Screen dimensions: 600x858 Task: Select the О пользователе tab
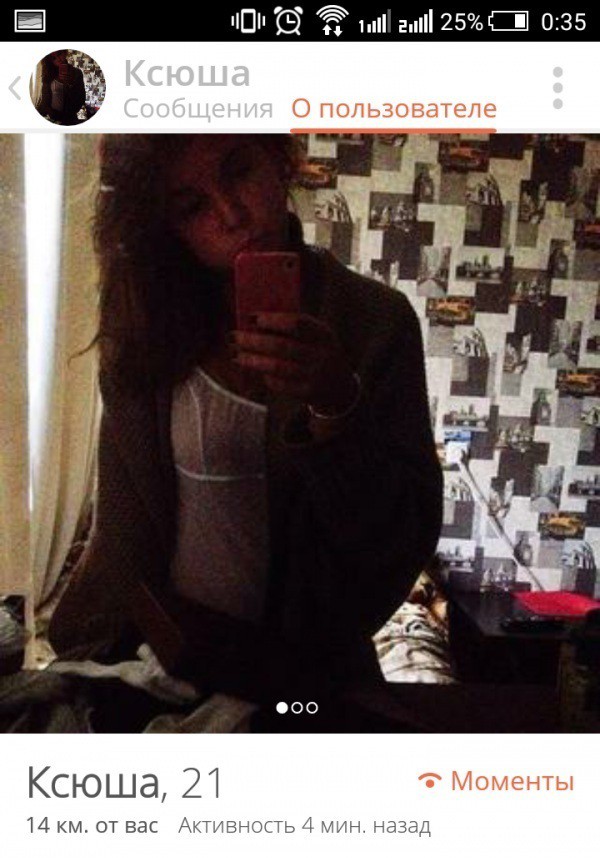tap(393, 109)
